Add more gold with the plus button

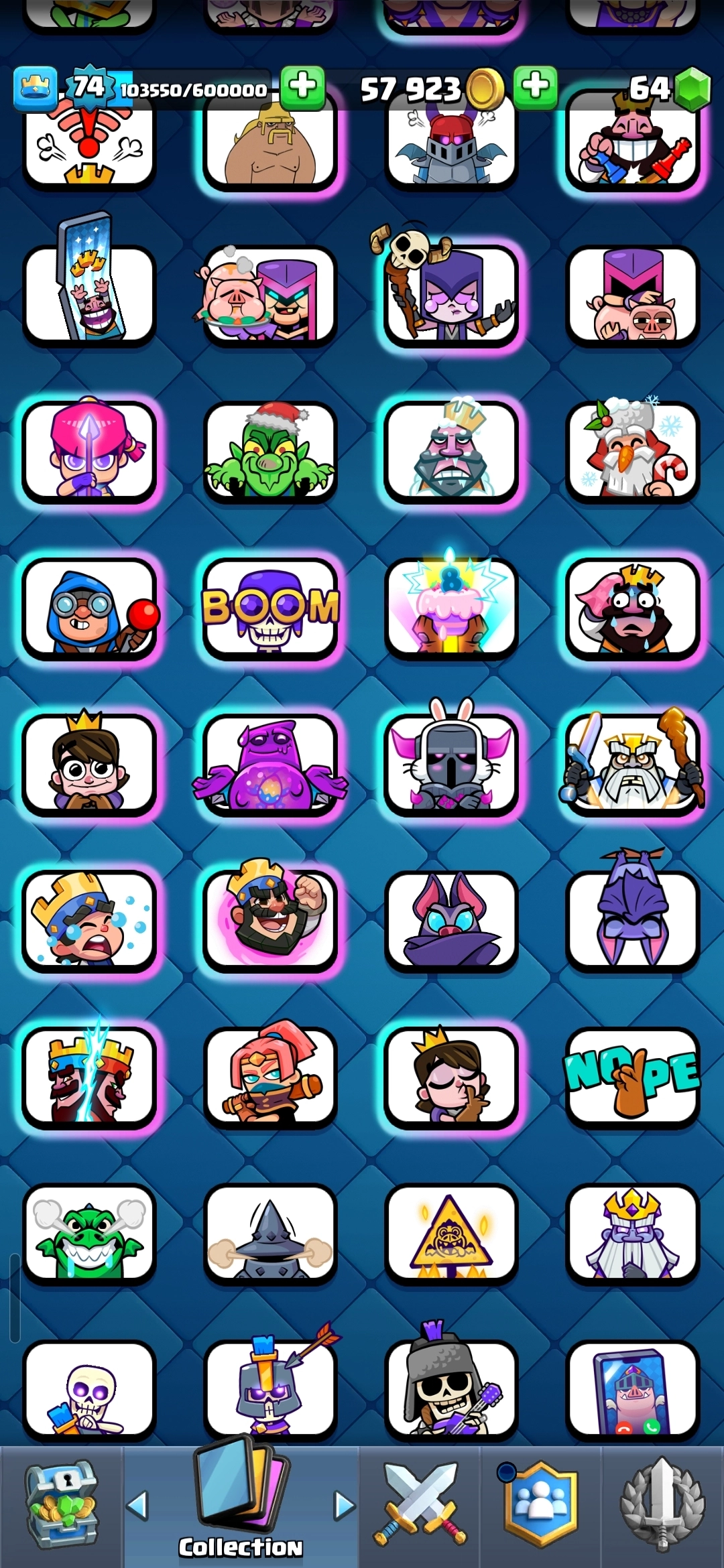click(535, 87)
